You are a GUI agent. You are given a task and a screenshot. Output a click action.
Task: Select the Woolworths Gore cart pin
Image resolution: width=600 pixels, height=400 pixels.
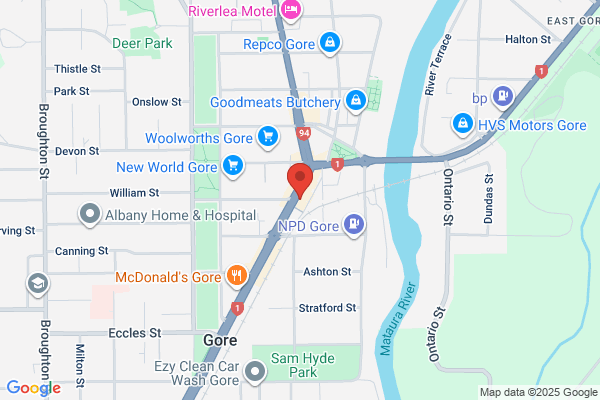pos(268,137)
